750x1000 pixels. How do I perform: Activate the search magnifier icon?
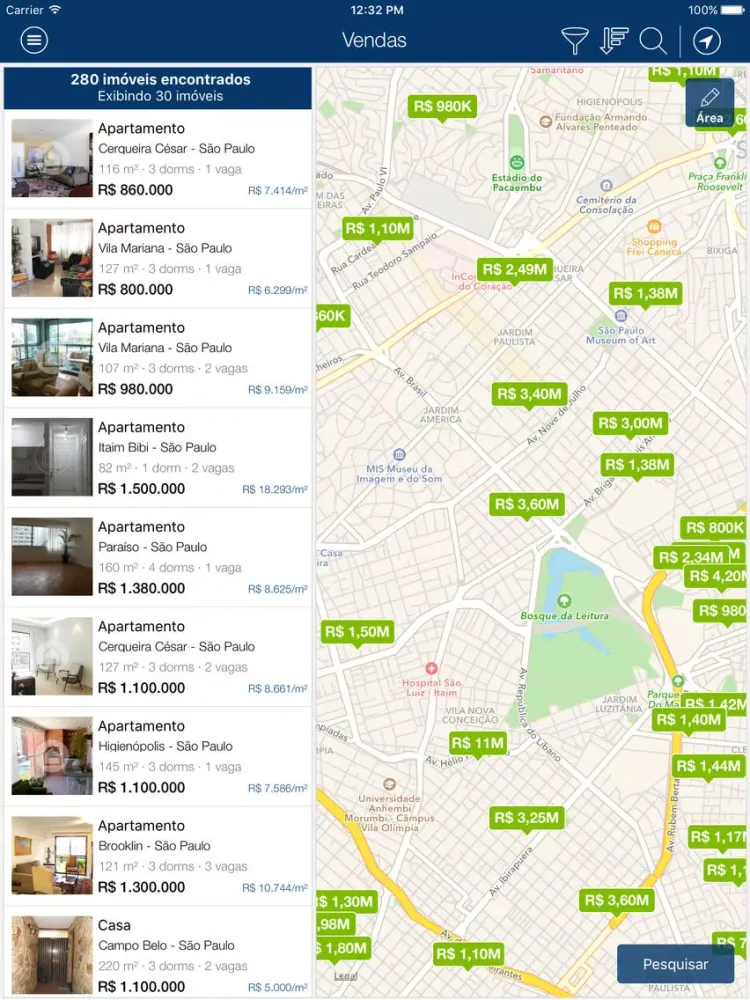point(654,41)
